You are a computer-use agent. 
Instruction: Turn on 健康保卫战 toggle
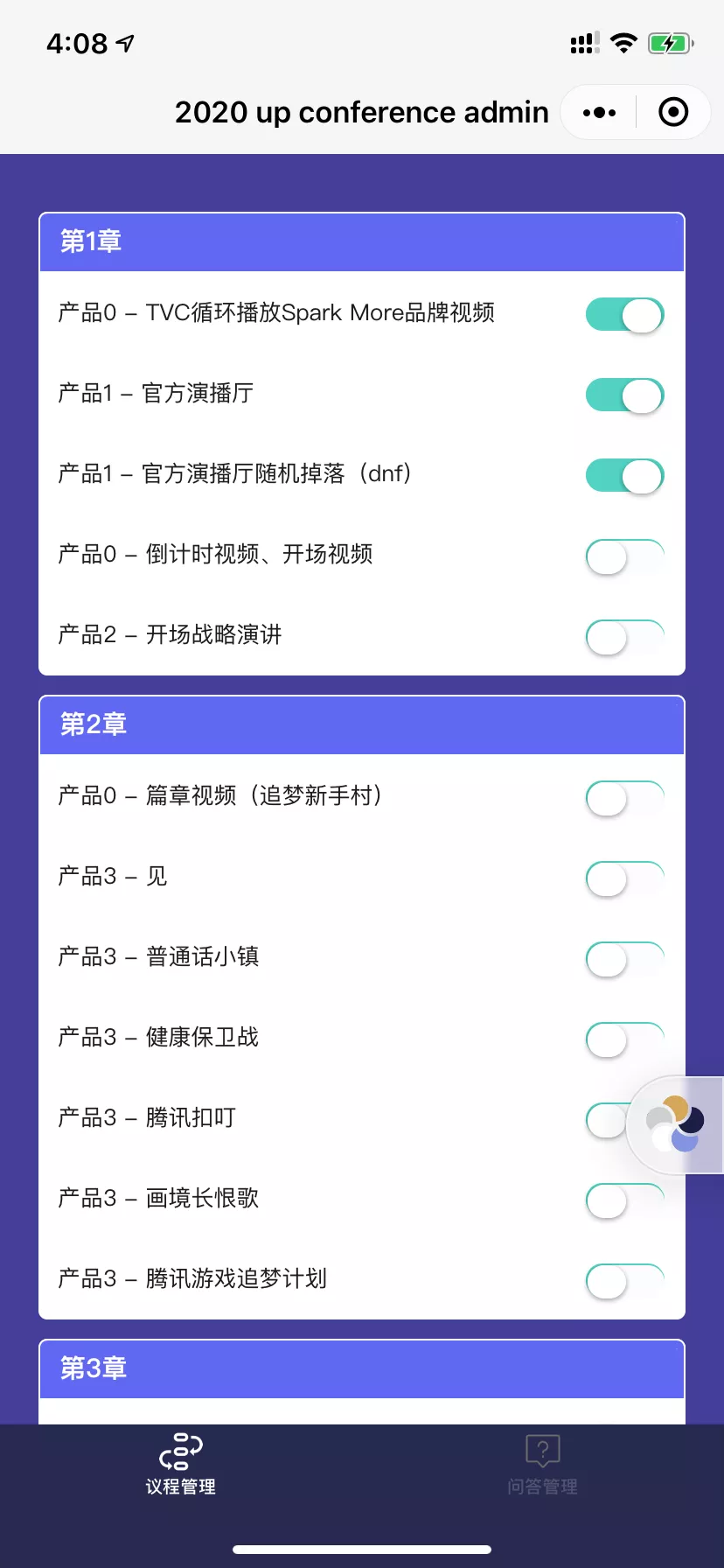pos(624,1039)
